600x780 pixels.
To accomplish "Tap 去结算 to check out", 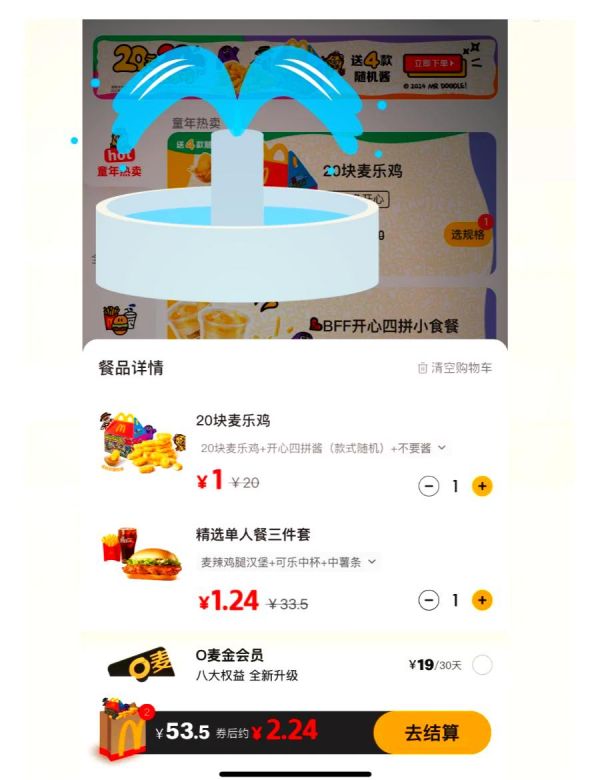I will 432,733.
